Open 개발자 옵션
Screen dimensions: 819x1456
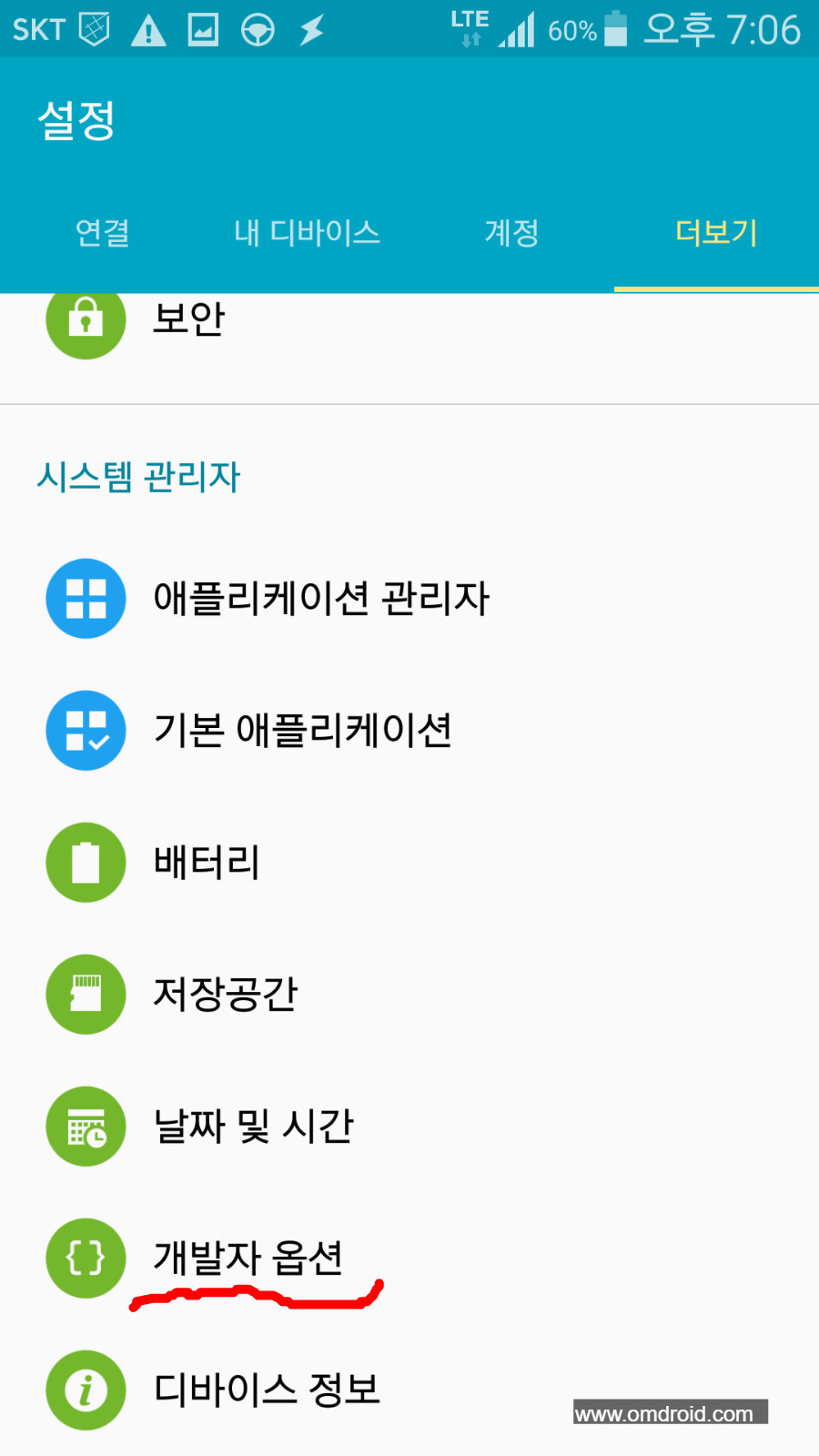[x=409, y=1258]
